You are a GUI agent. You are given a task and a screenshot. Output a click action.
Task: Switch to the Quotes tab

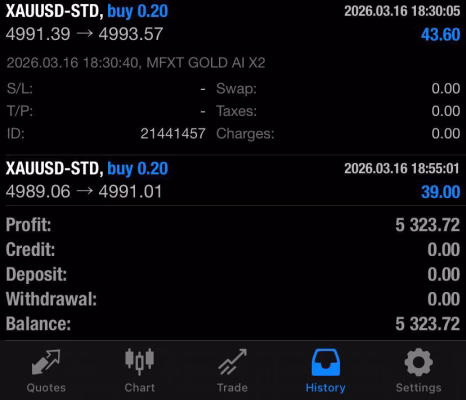click(46, 371)
